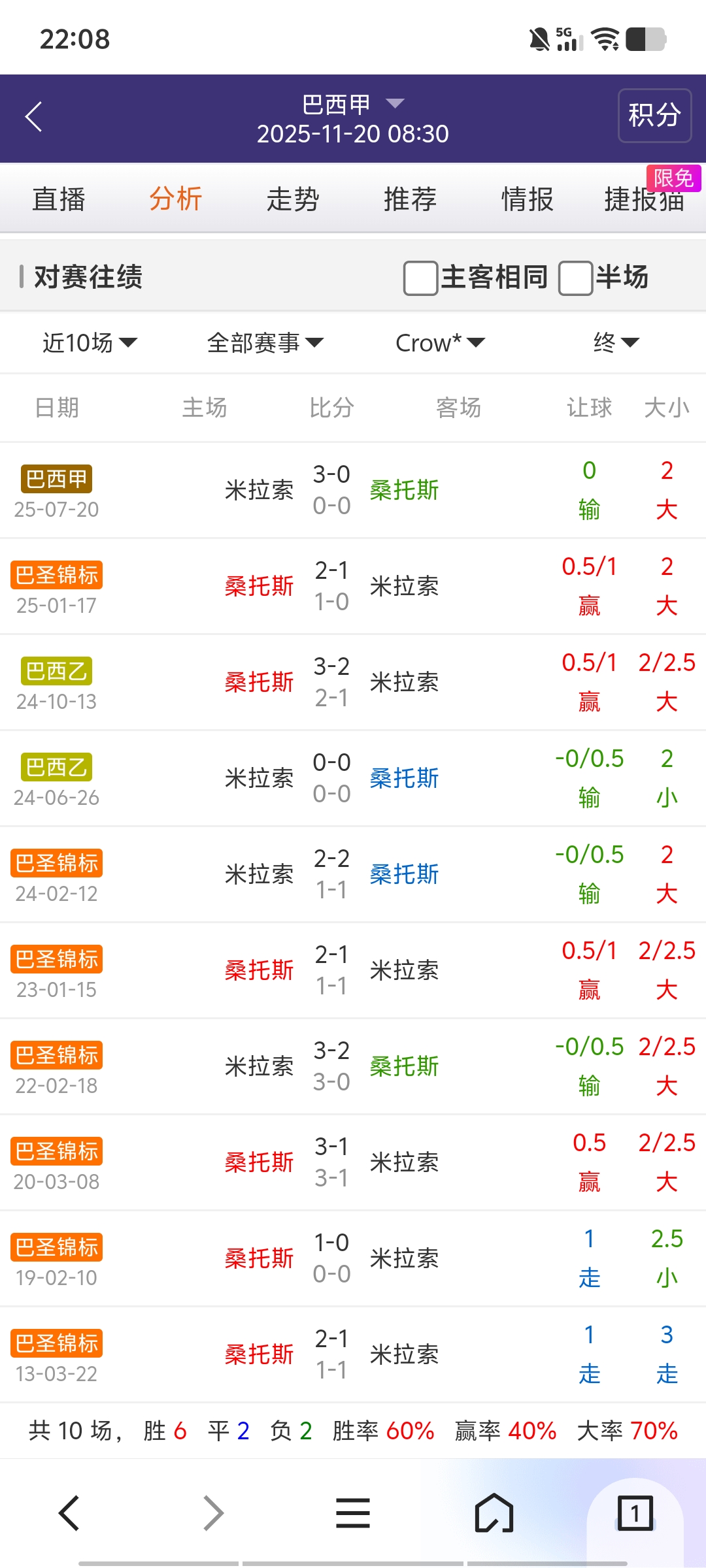The image size is (706, 1568).
Task: Tap the browser home button
Action: point(494,1513)
